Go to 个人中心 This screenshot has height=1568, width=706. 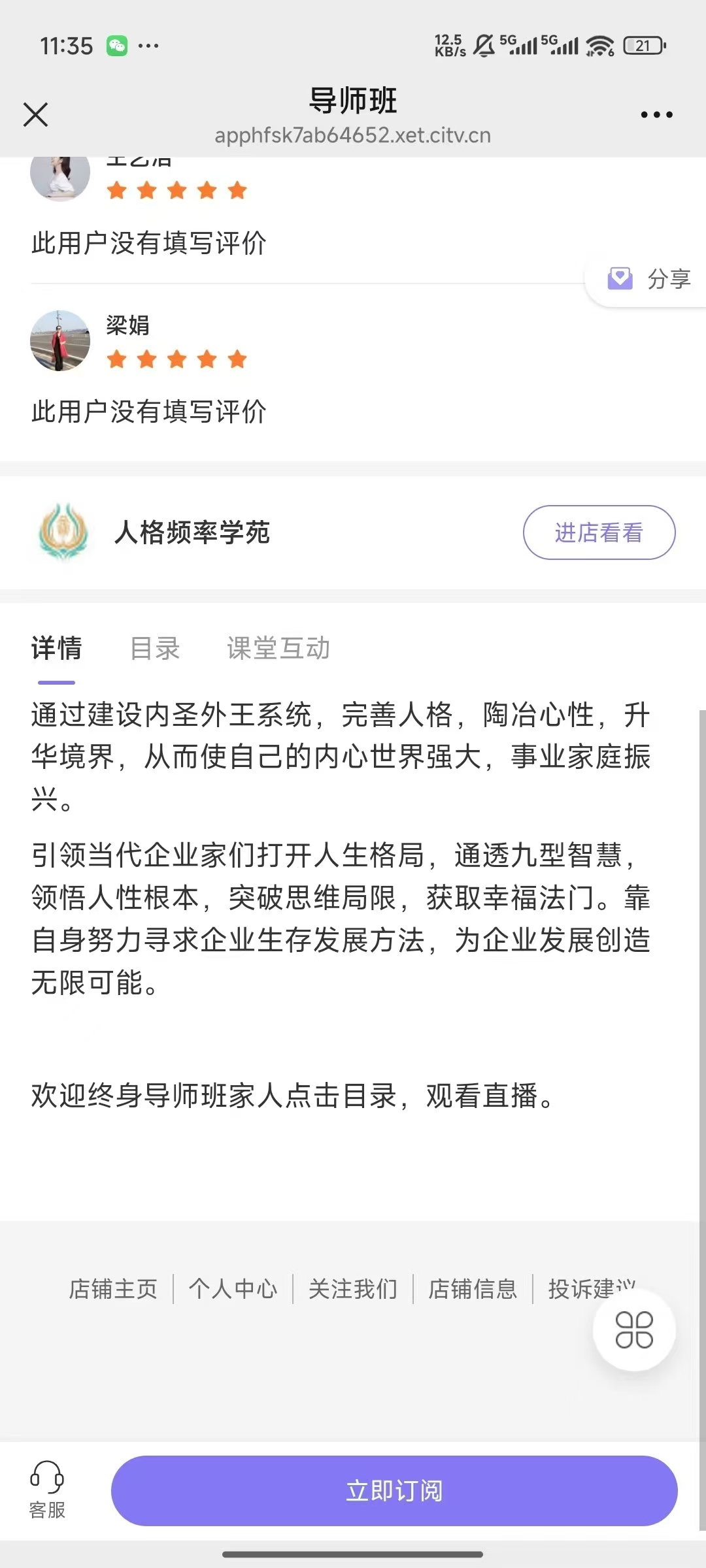click(x=233, y=1289)
